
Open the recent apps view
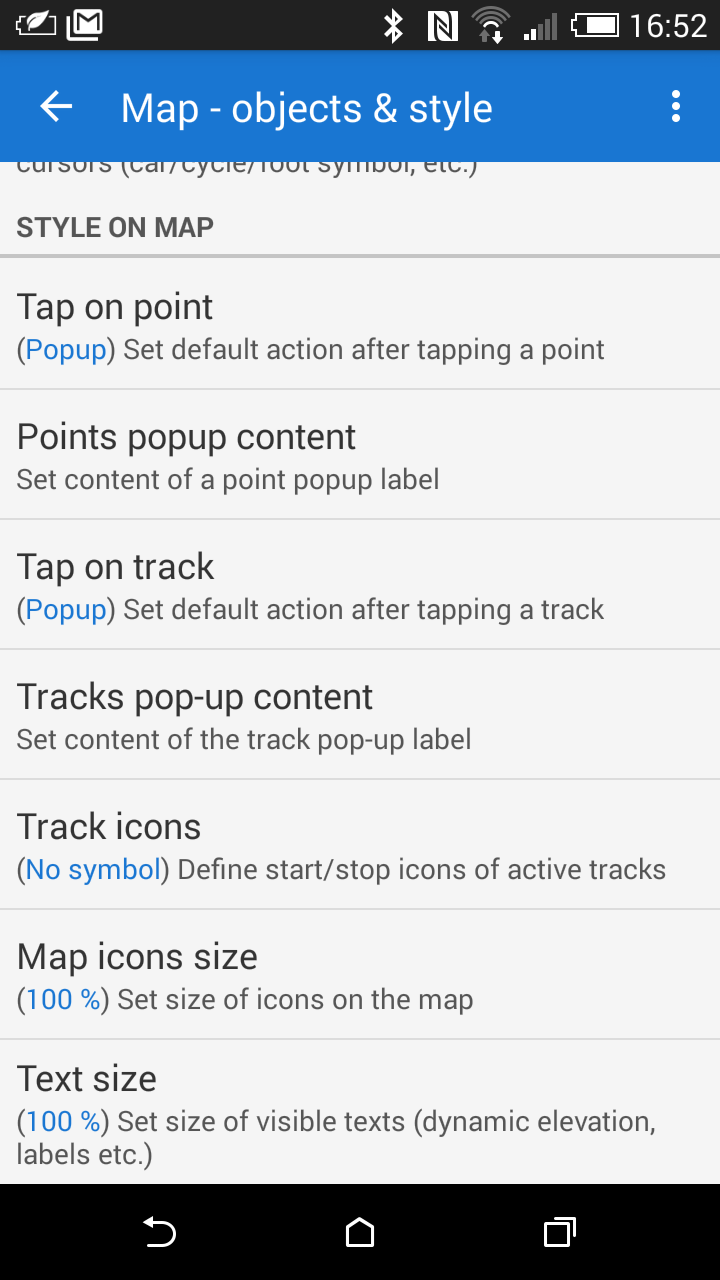coord(559,1232)
